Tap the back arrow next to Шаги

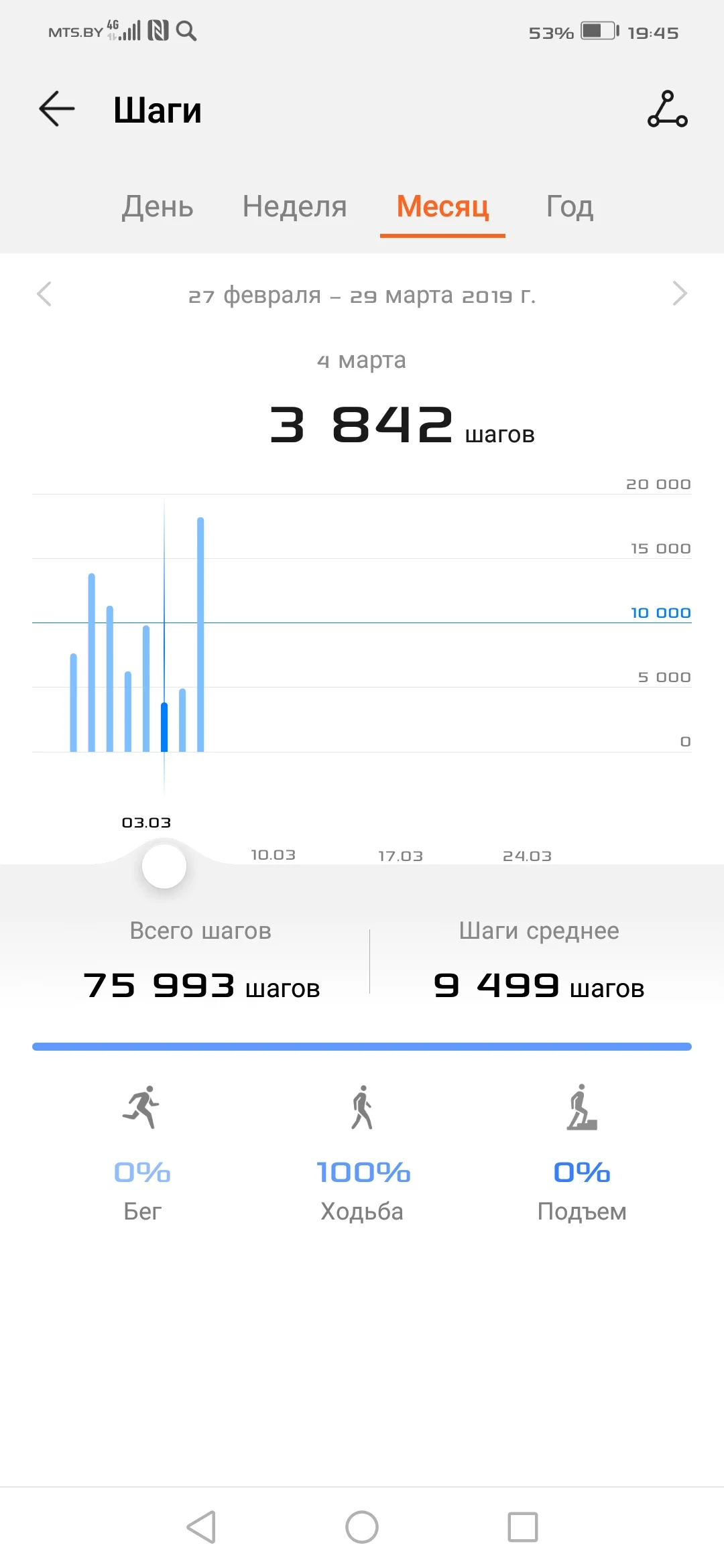point(56,109)
